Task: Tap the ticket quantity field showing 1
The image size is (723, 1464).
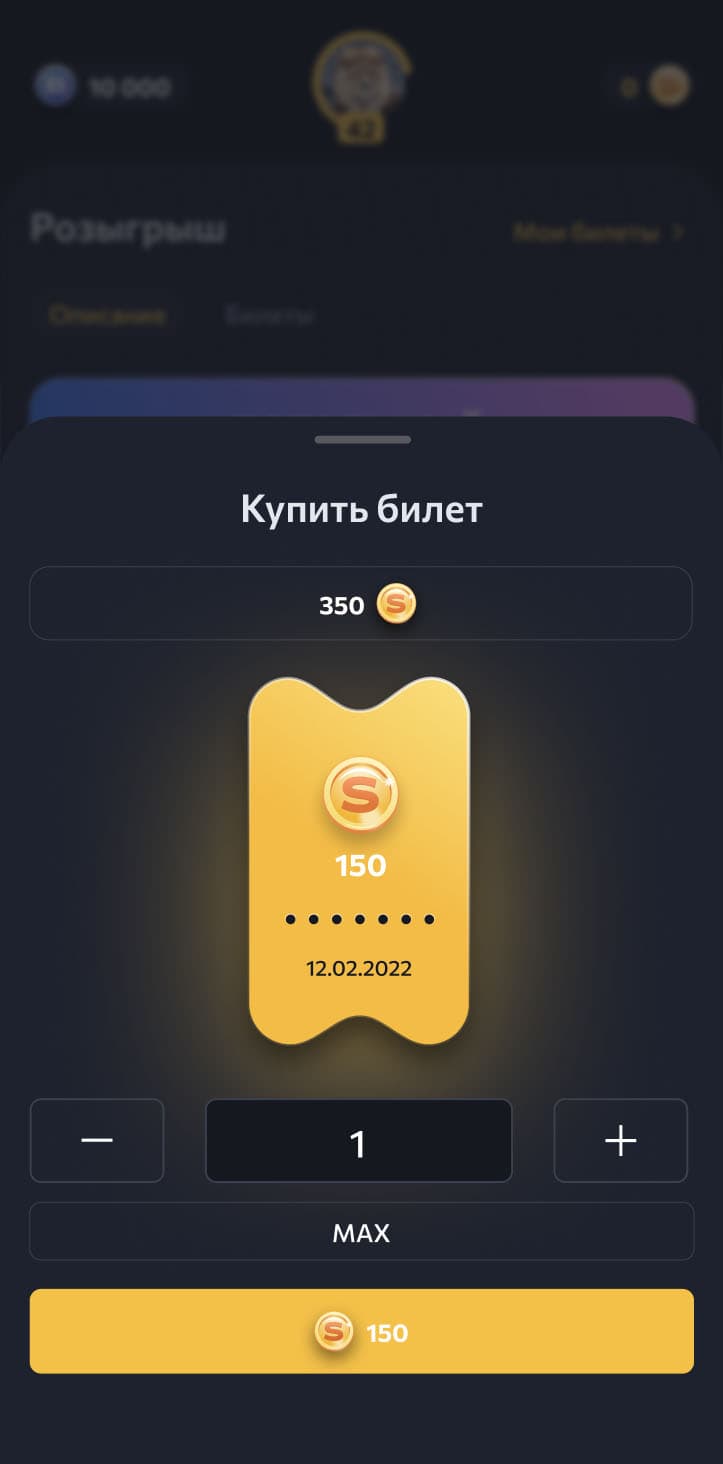Action: (359, 1141)
